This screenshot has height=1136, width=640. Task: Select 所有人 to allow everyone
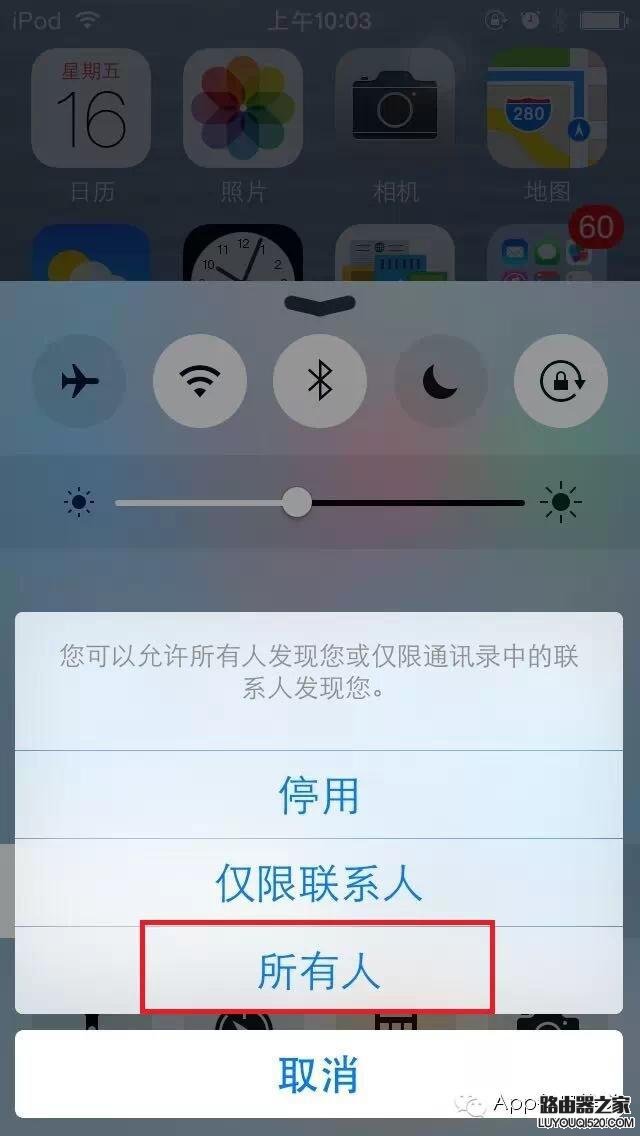[319, 969]
